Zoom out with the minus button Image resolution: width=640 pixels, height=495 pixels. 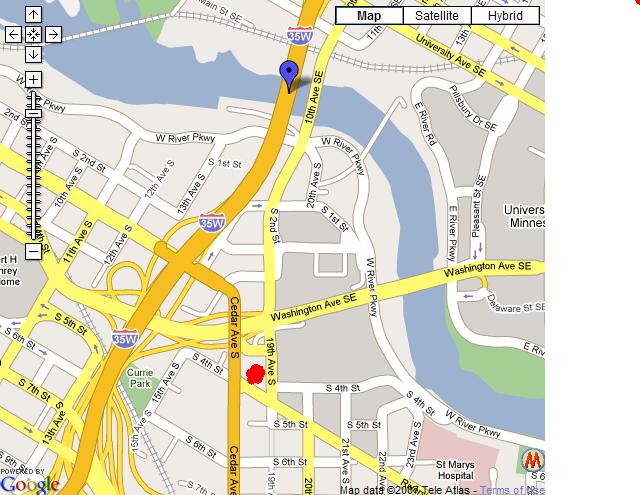point(33,251)
